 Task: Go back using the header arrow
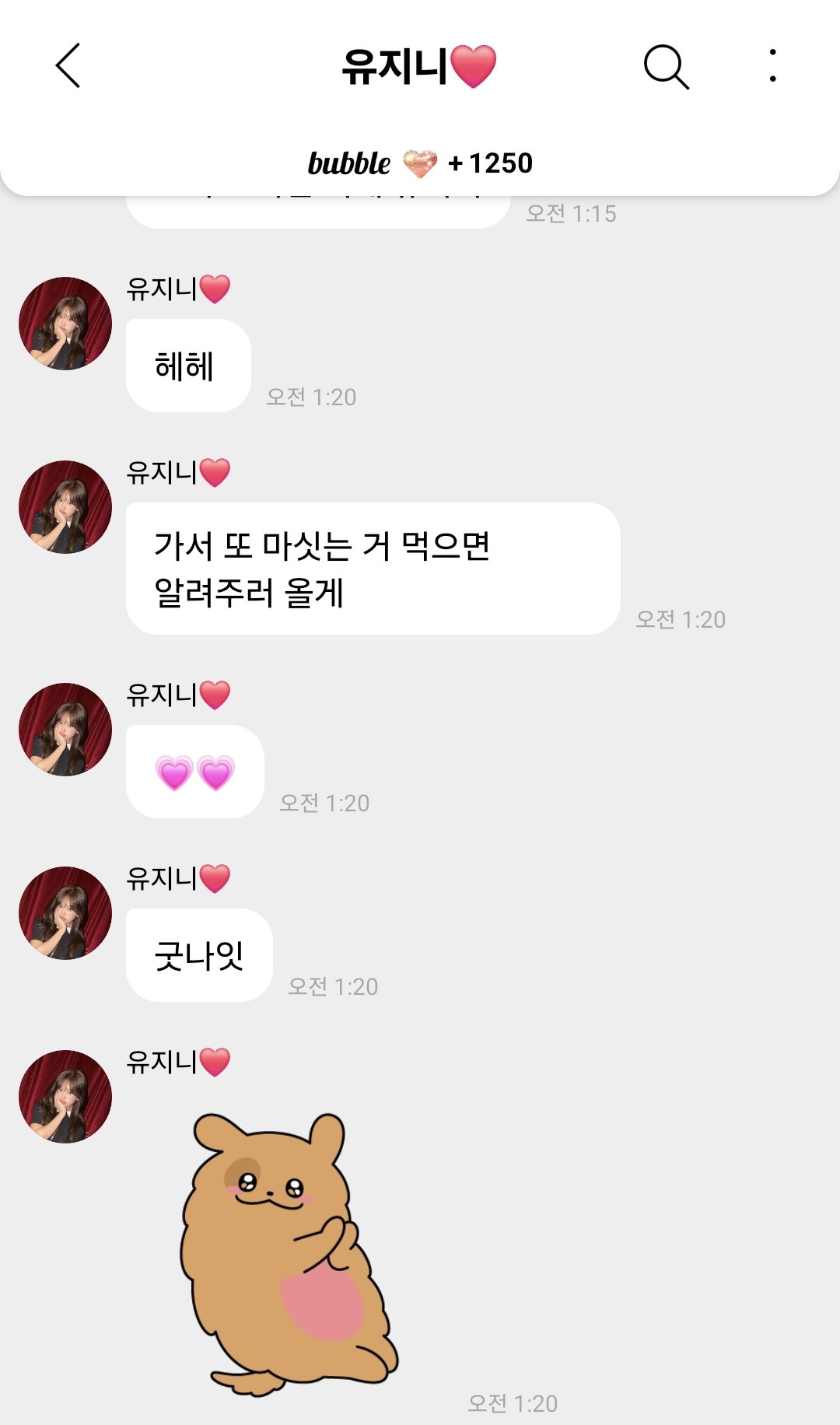click(x=68, y=65)
